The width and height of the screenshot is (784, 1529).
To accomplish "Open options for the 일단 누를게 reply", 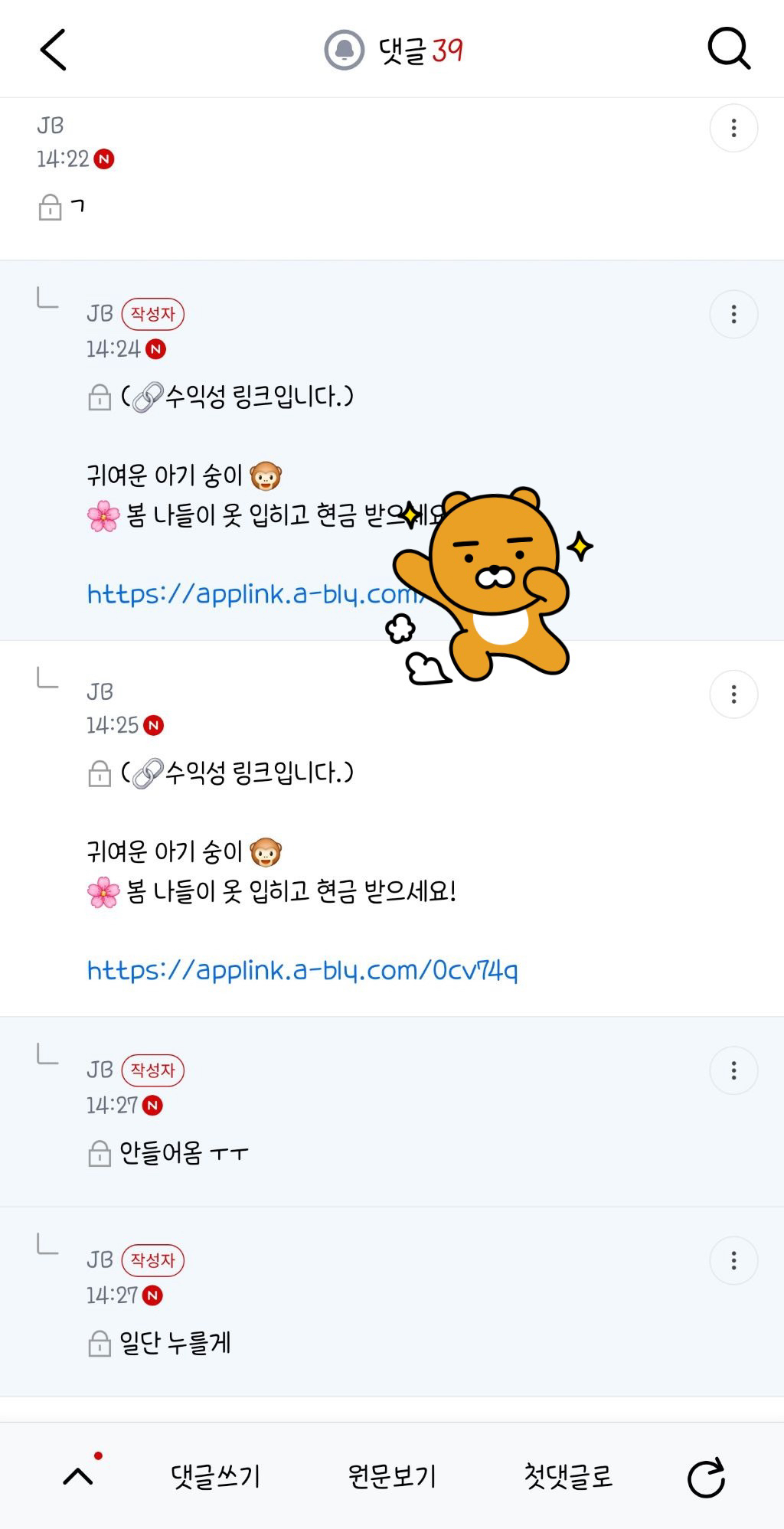I will point(733,1260).
